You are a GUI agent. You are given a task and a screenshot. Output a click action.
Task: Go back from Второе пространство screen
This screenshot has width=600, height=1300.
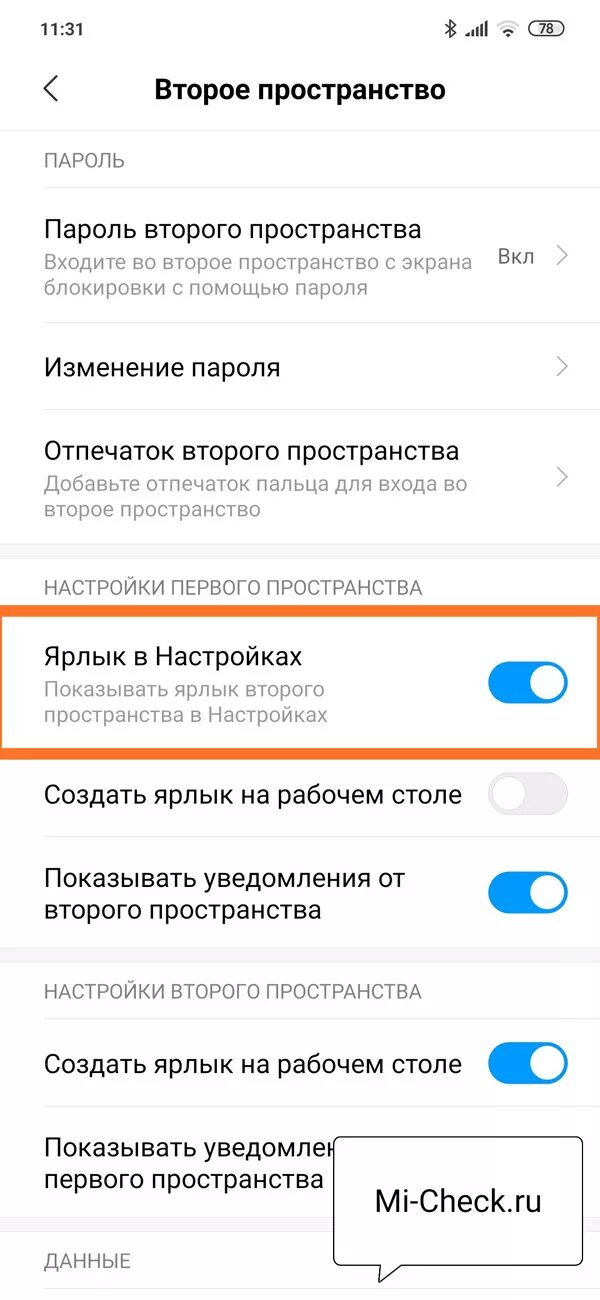pos(51,89)
